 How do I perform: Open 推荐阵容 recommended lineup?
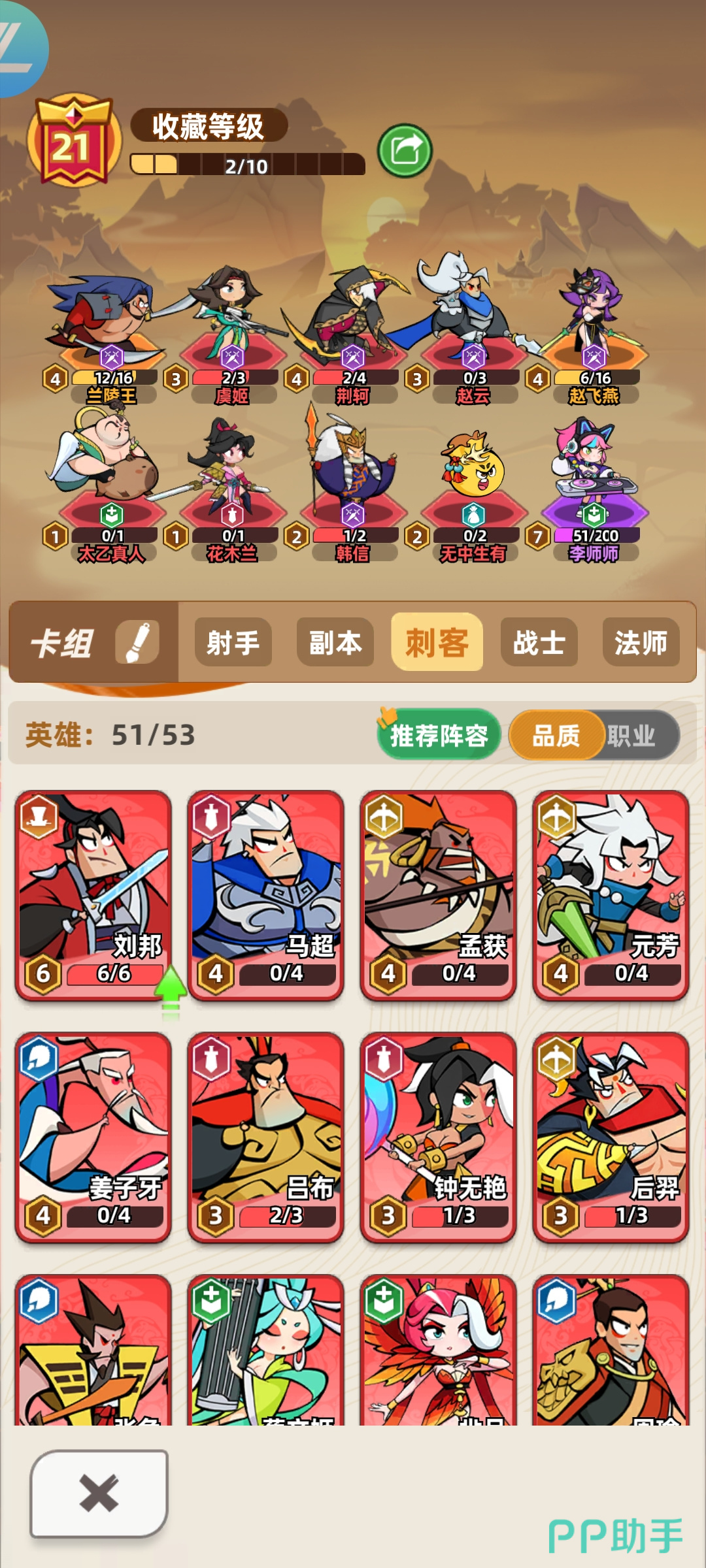(439, 736)
